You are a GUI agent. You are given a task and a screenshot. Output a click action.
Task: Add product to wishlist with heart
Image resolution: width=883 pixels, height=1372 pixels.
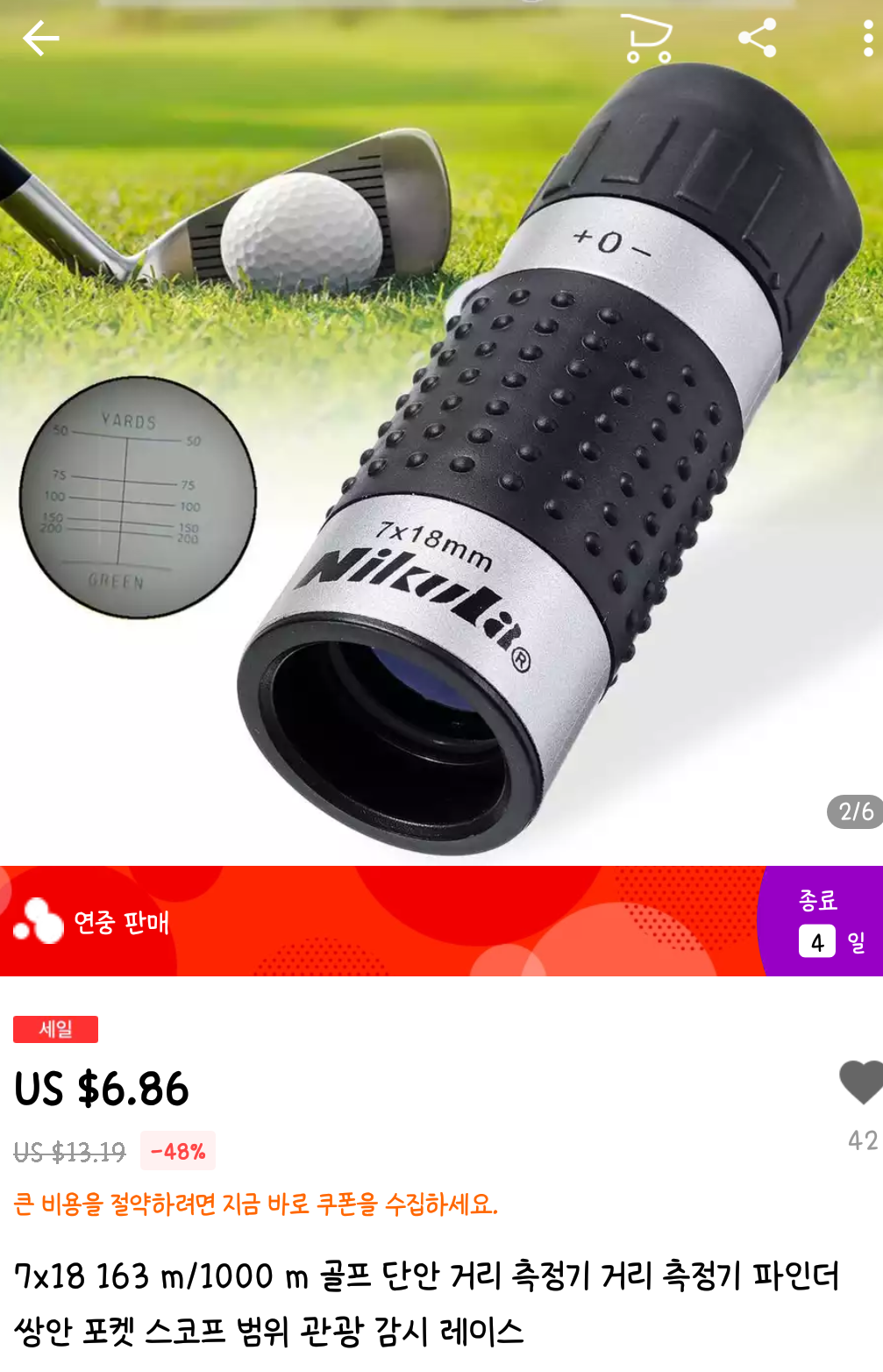pyautogui.click(x=861, y=1082)
